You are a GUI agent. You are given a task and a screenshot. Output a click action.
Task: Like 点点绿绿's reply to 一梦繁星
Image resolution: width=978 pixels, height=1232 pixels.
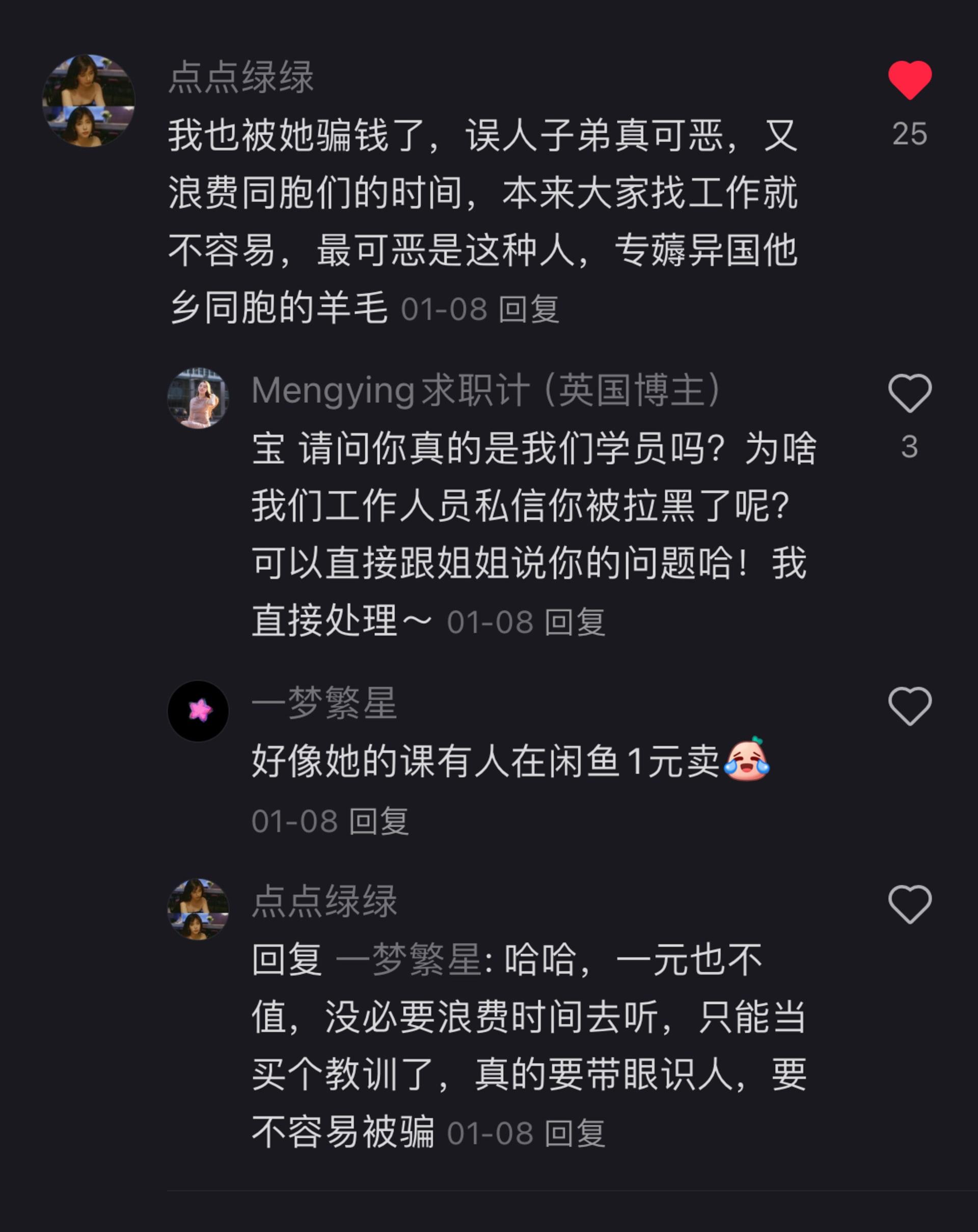(x=909, y=904)
